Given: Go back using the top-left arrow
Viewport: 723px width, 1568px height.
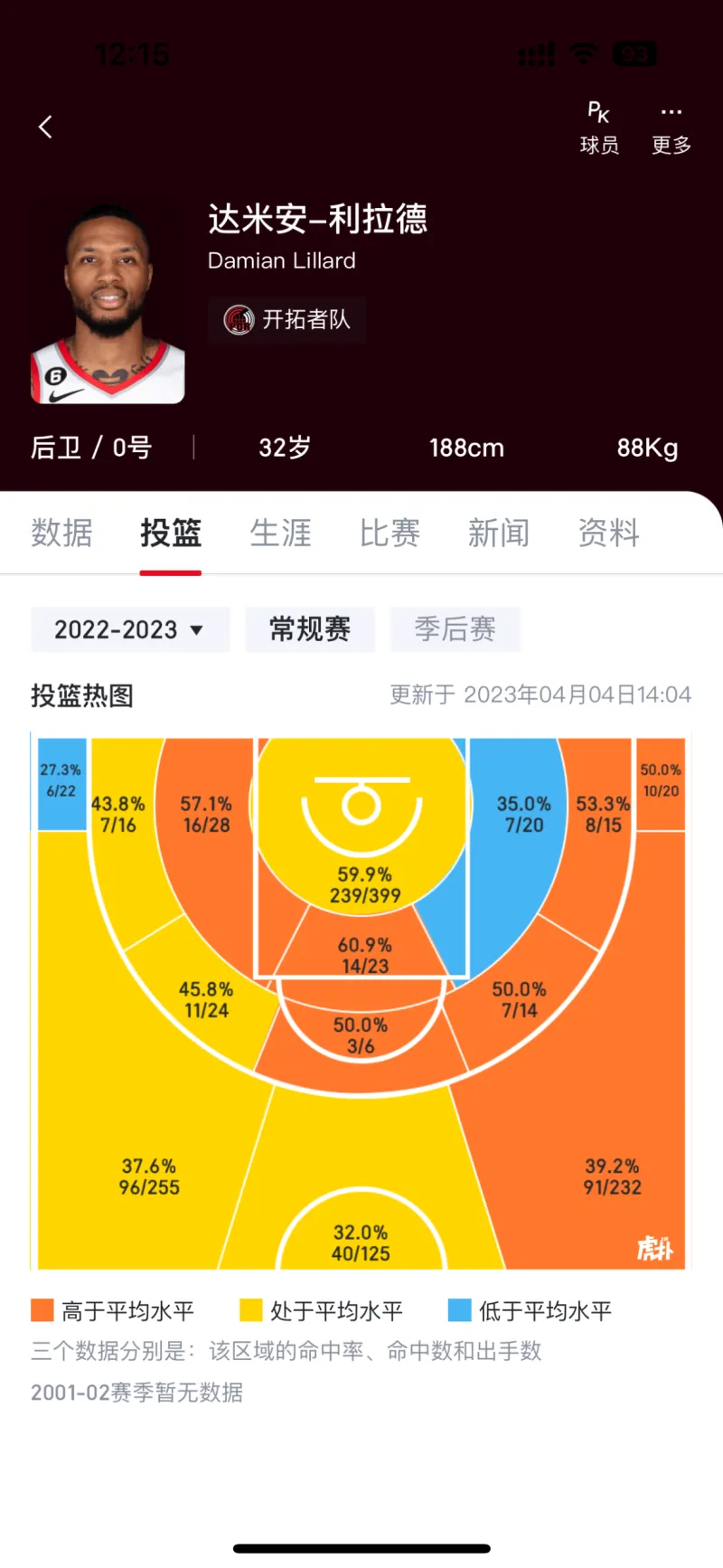Looking at the screenshot, I should pos(46,127).
